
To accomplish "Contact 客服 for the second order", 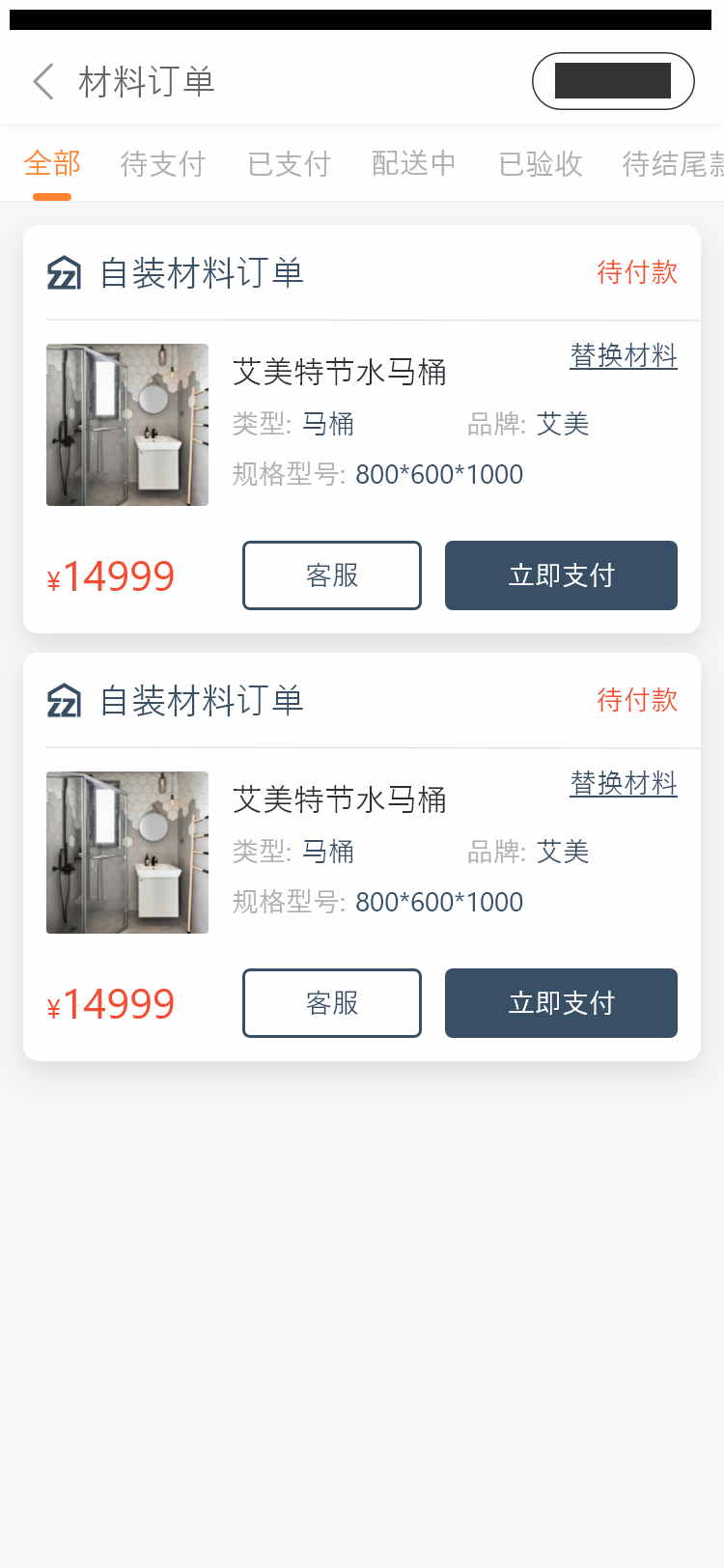I will (x=331, y=1003).
